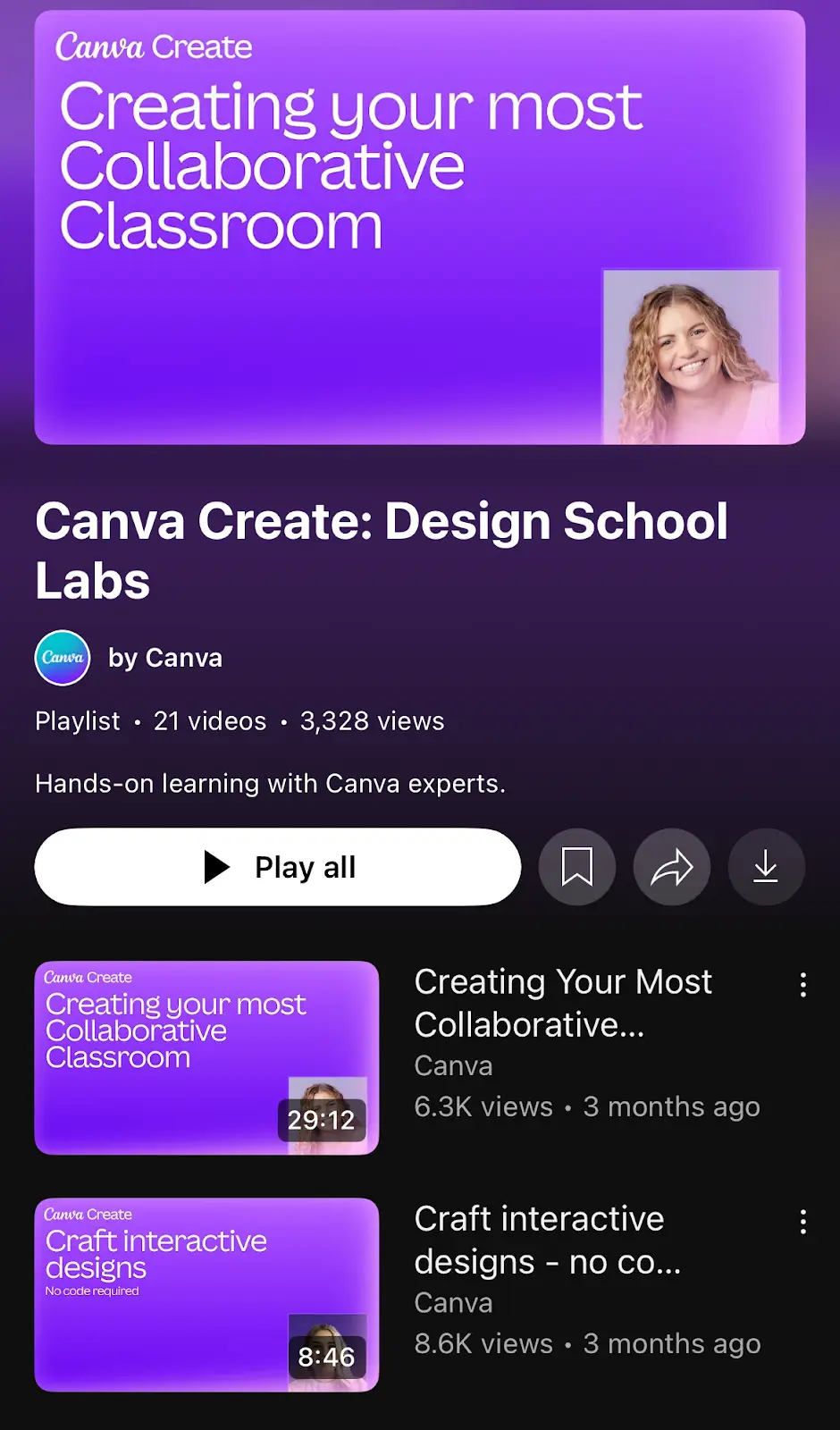Viewport: 840px width, 1430px height.
Task: Play the 29:12 Collaborative Classroom thumbnail
Action: coord(206,1058)
